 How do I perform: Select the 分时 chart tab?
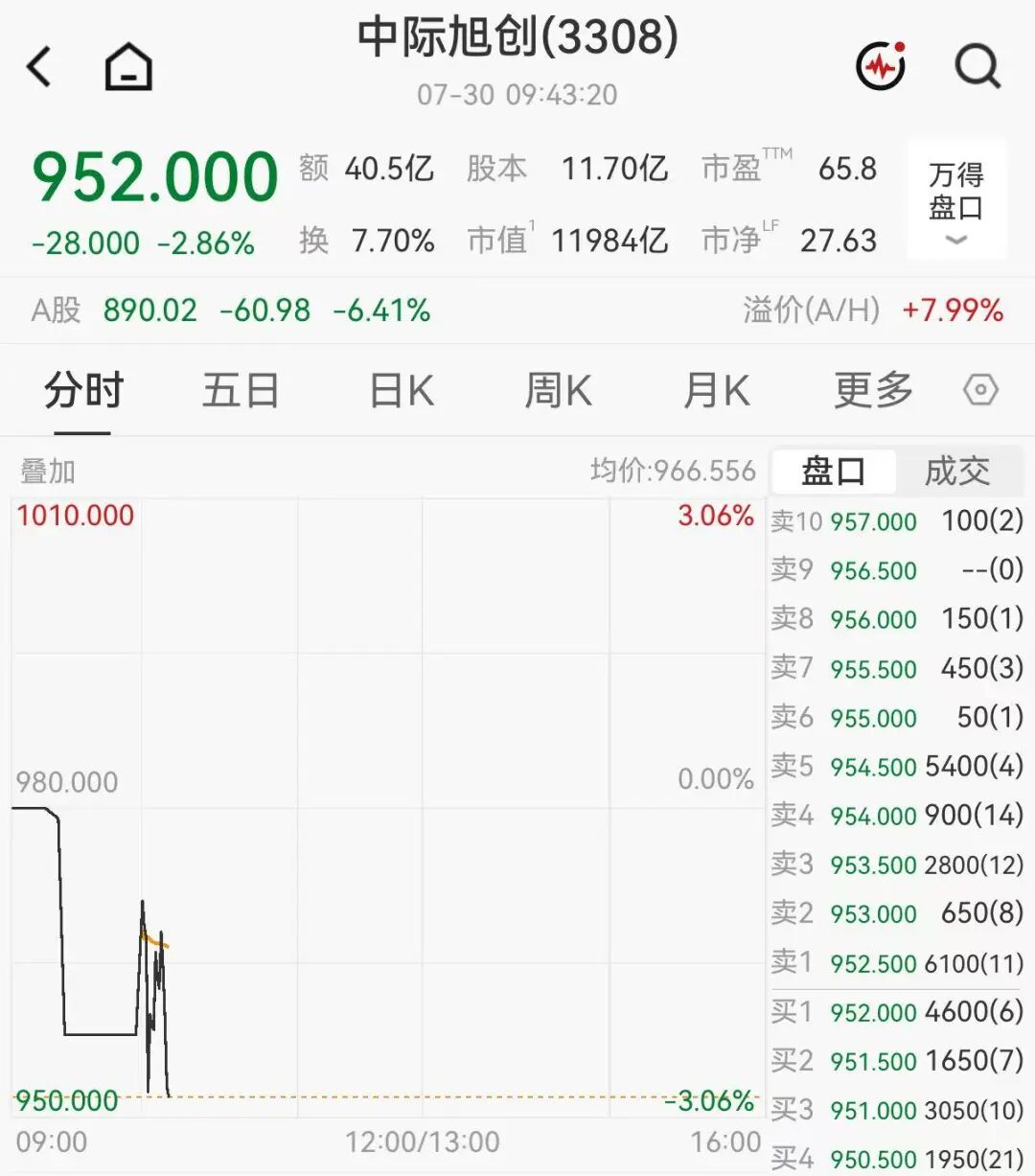point(83,391)
